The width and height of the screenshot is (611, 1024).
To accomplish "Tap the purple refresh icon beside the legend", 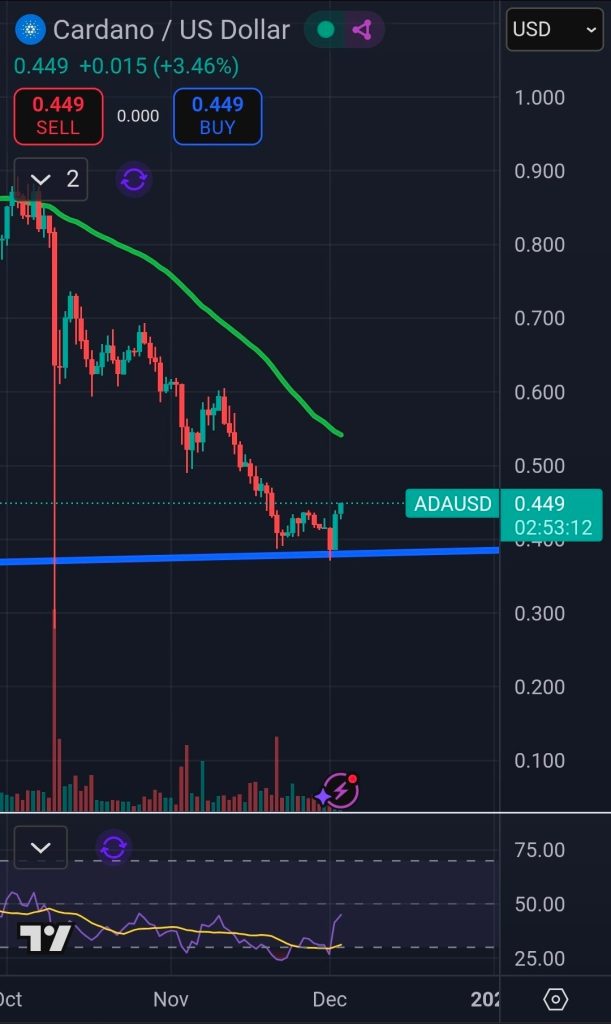I will (x=134, y=180).
